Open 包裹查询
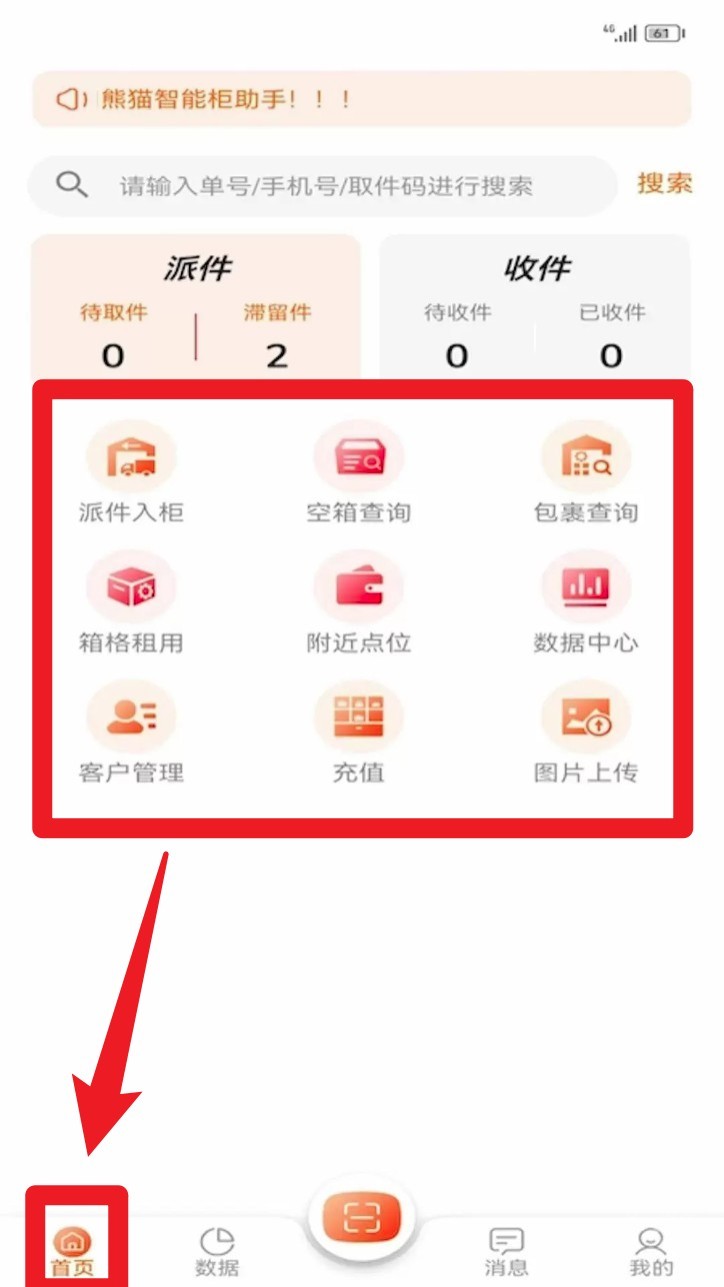Viewport: 724px width, 1287px height. click(586, 473)
